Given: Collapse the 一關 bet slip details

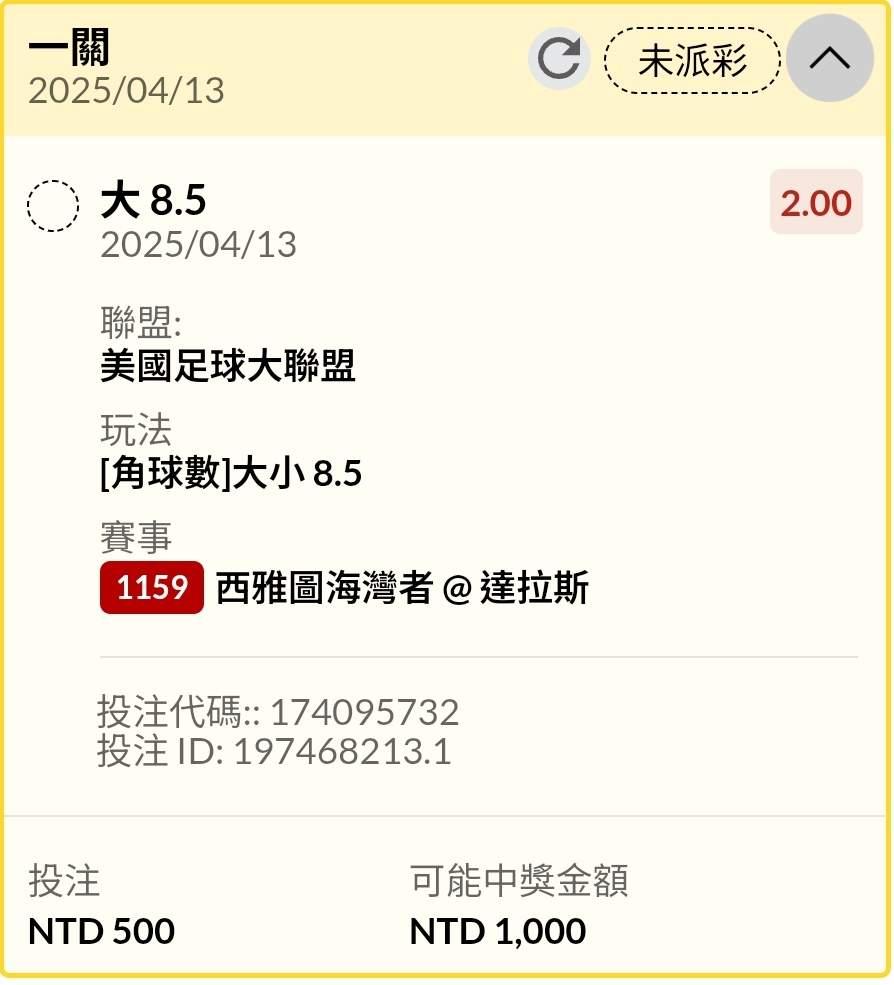Looking at the screenshot, I should tap(829, 59).
